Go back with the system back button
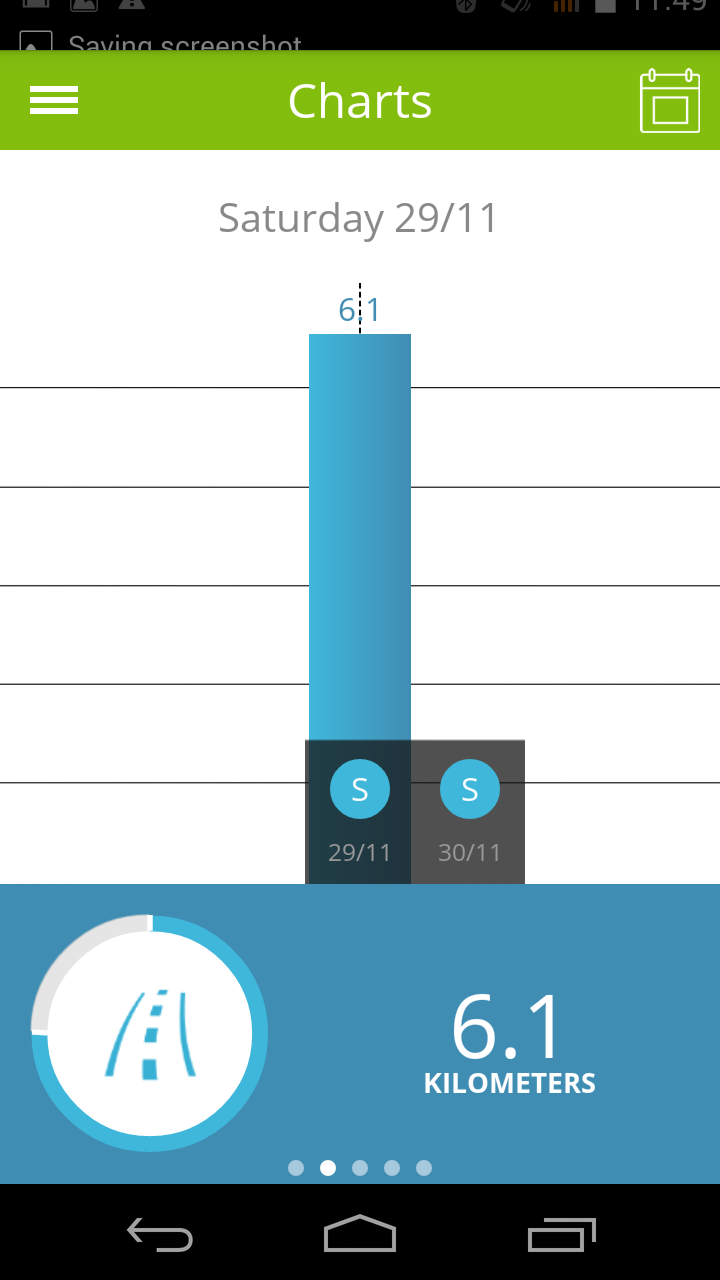Viewport: 720px width, 1280px height. point(160,1234)
